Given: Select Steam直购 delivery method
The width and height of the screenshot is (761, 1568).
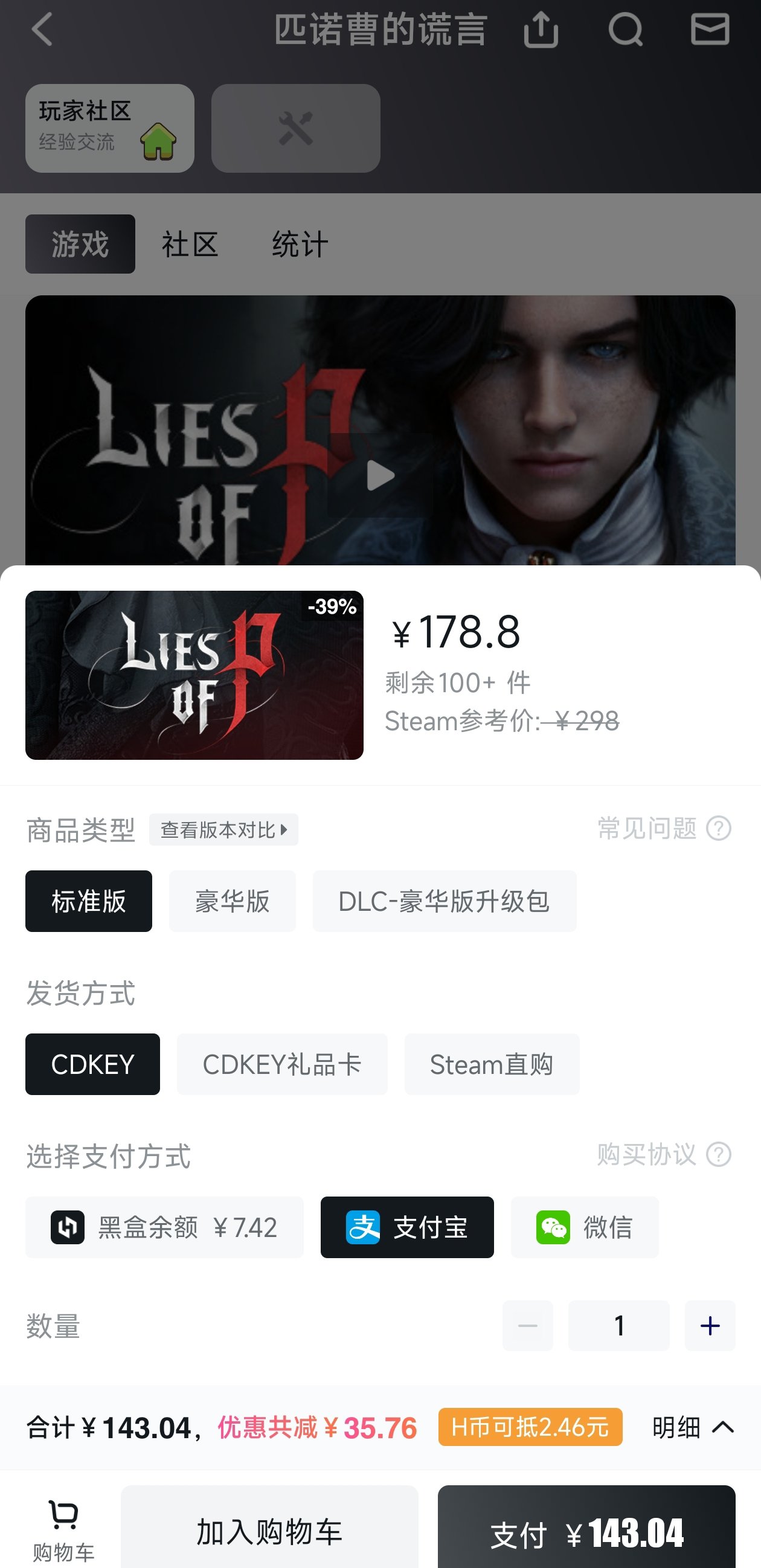Looking at the screenshot, I should pos(491,1064).
